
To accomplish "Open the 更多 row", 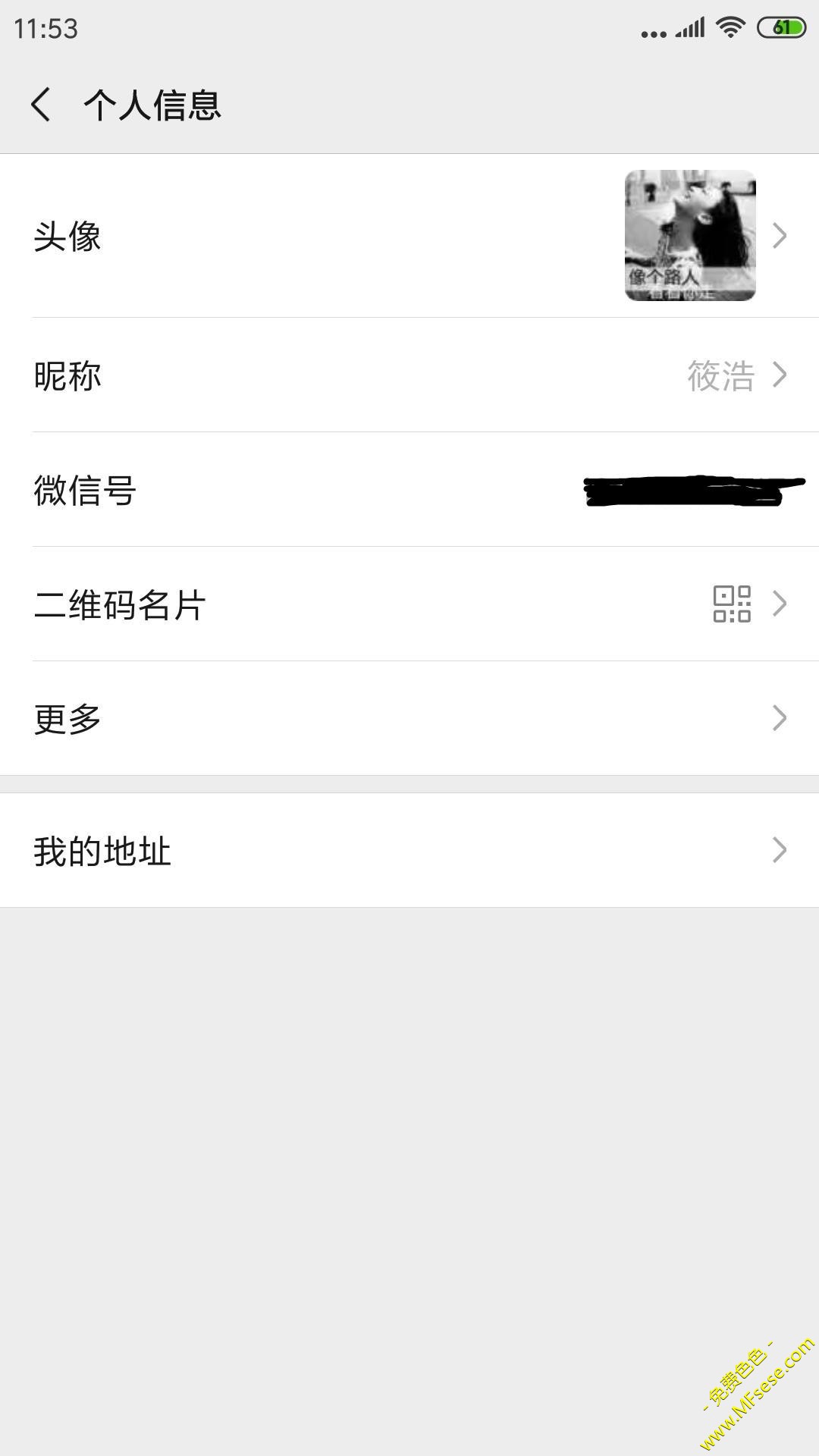I will coord(409,718).
